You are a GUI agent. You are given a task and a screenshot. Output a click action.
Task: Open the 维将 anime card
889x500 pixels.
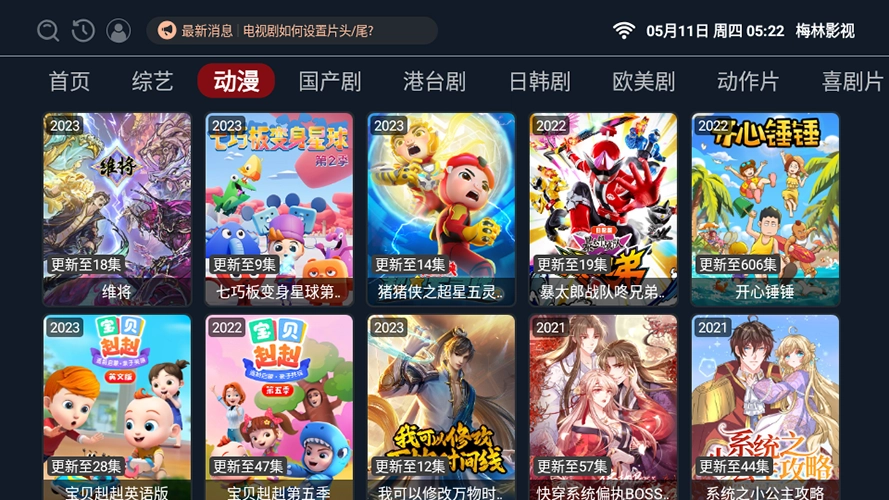click(117, 208)
